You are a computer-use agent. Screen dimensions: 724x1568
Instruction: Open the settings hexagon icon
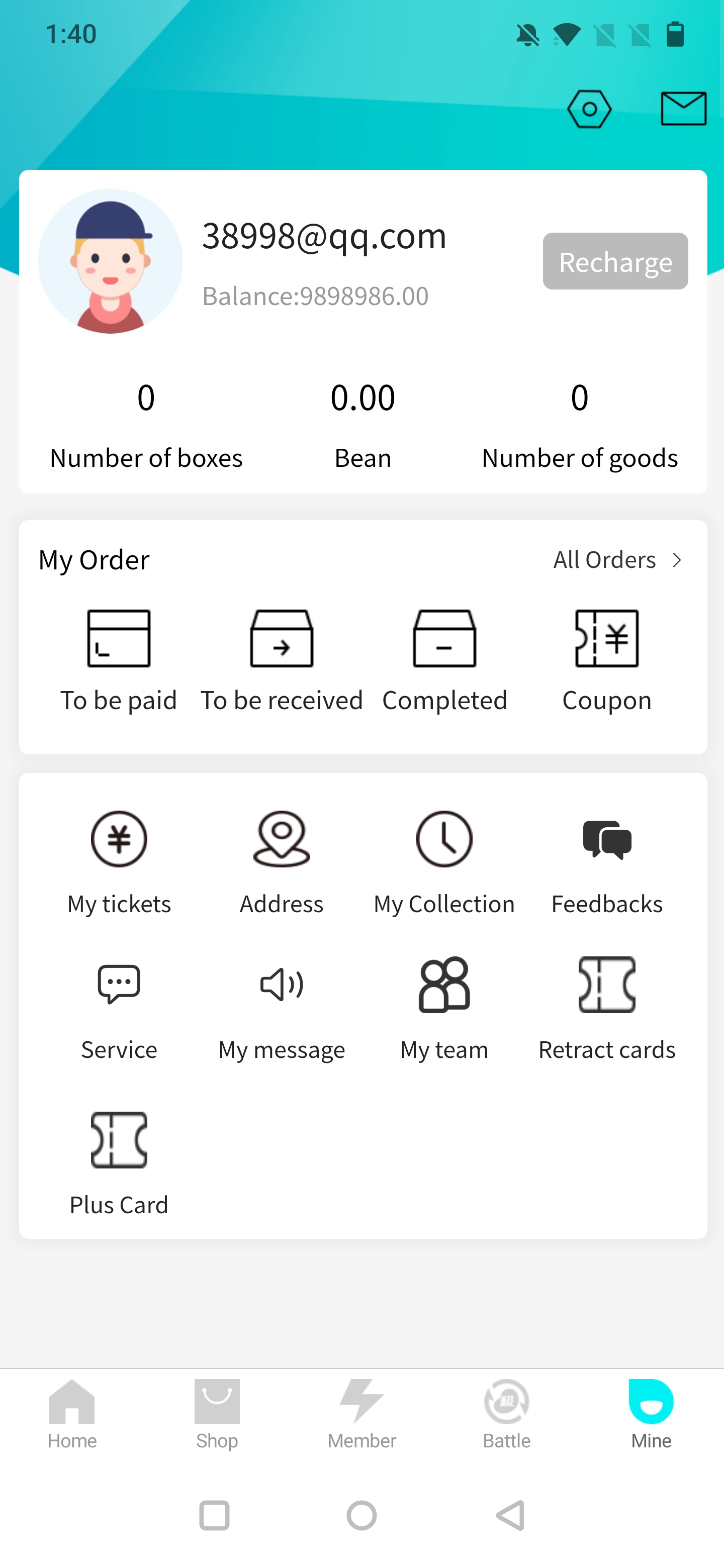pos(589,109)
